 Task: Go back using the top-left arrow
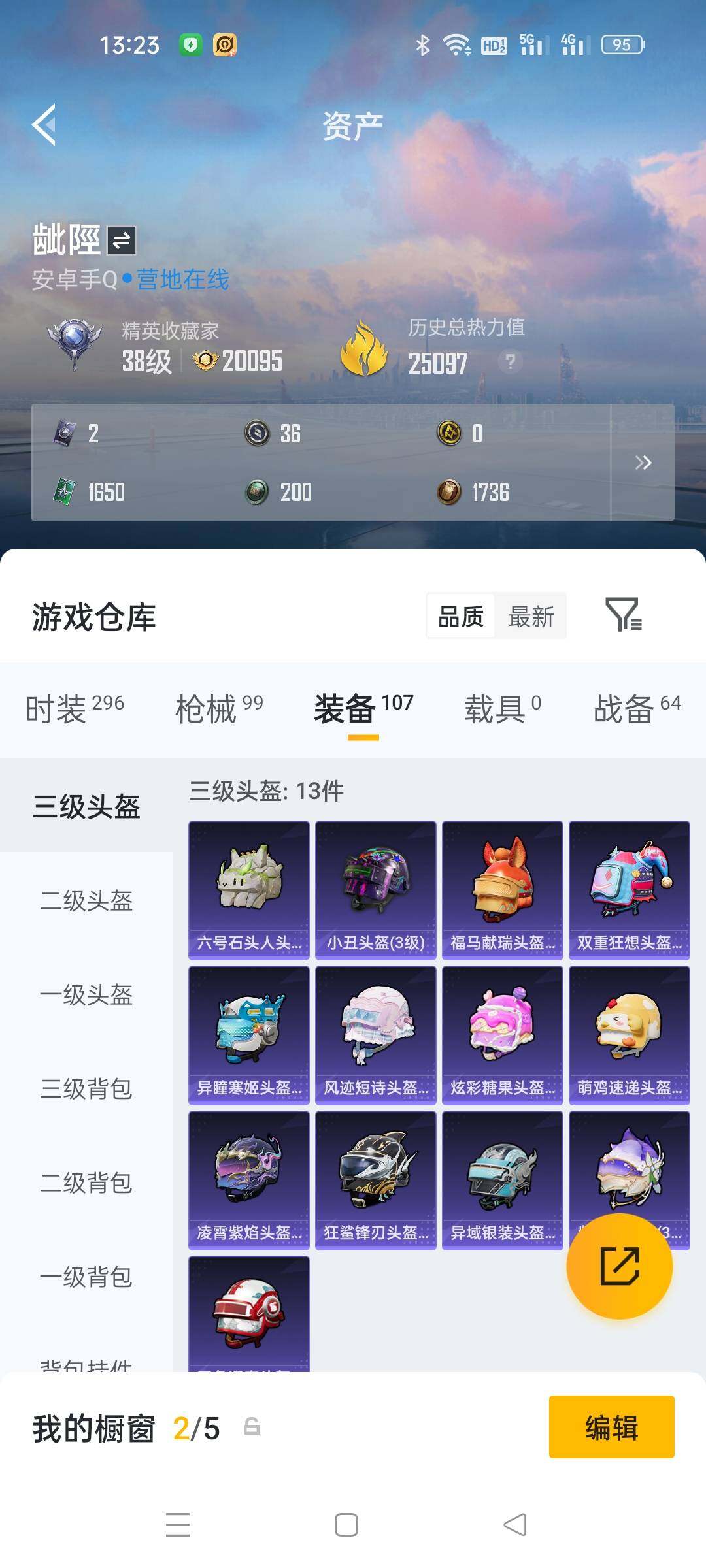tap(44, 124)
